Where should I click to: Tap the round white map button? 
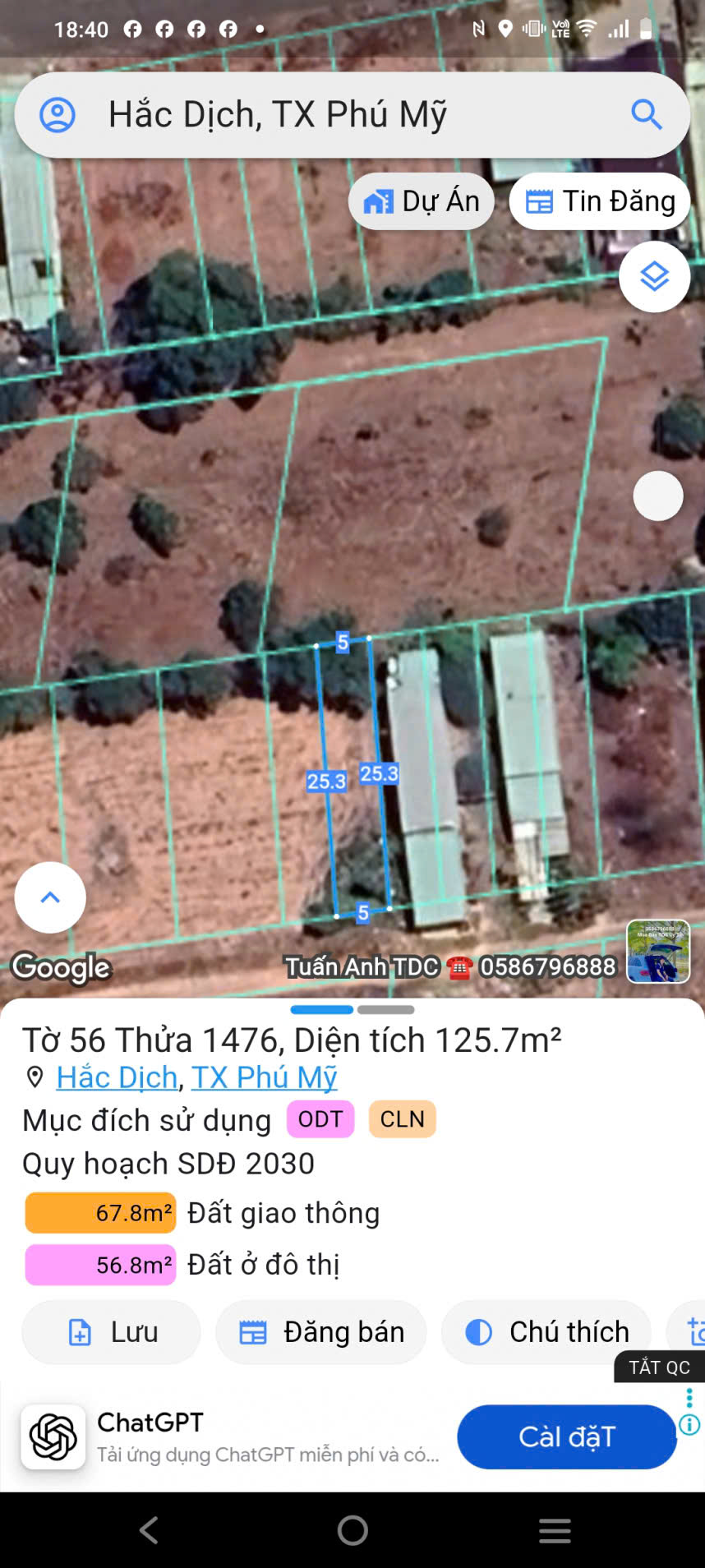[658, 496]
